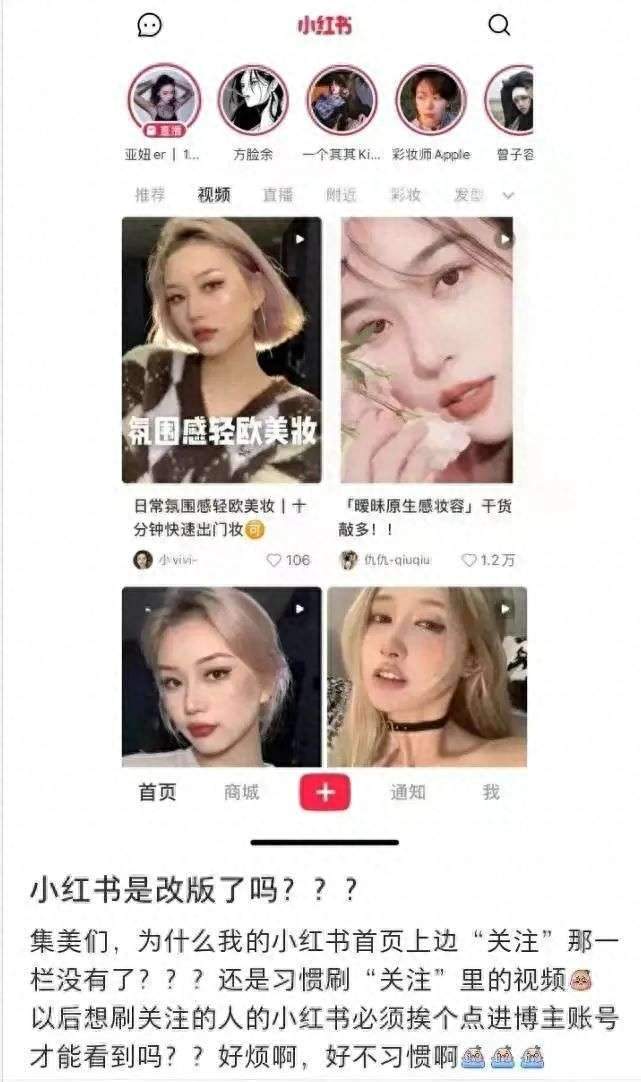View 亚妞er's live story avatar

164,100
